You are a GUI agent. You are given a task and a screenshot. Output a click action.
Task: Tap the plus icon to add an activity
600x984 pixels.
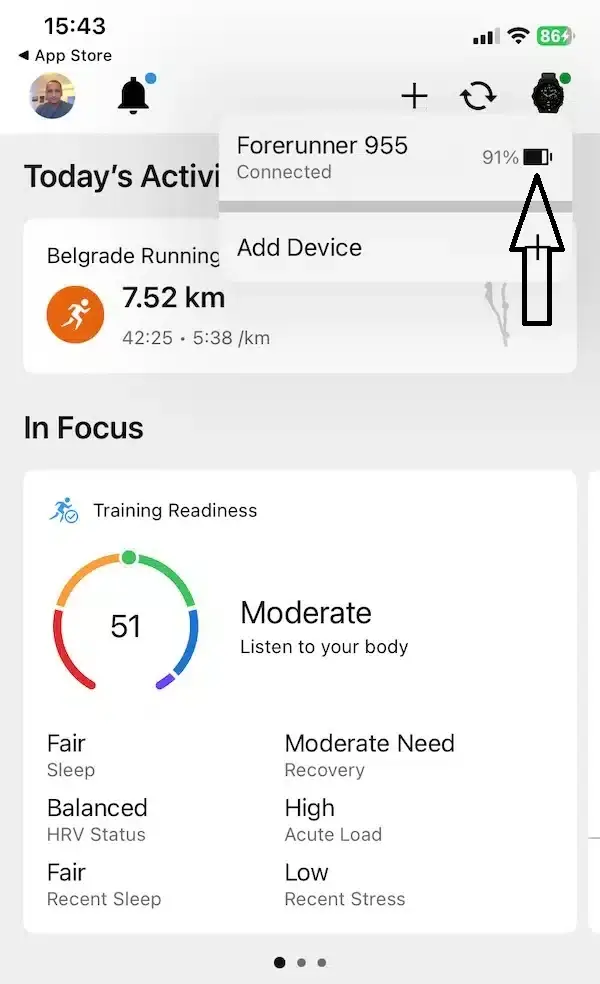point(414,96)
